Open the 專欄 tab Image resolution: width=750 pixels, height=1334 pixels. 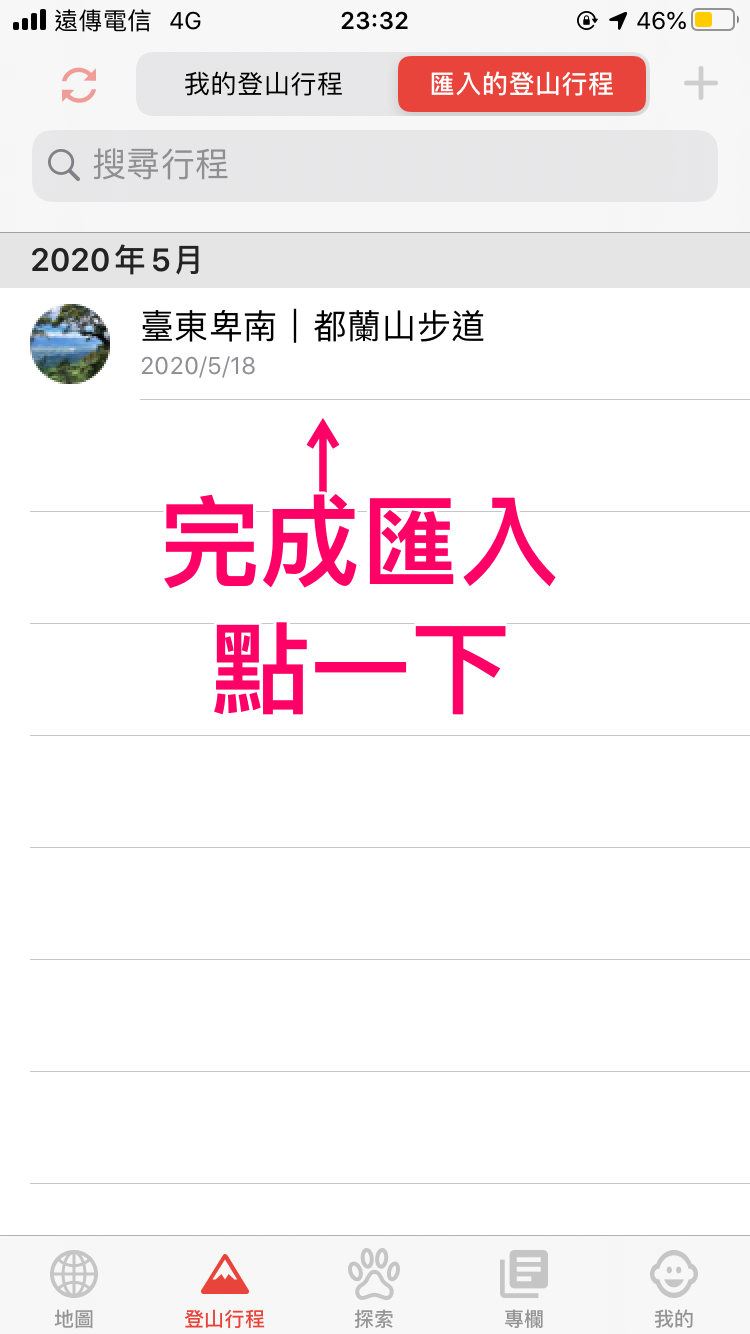[x=524, y=1288]
